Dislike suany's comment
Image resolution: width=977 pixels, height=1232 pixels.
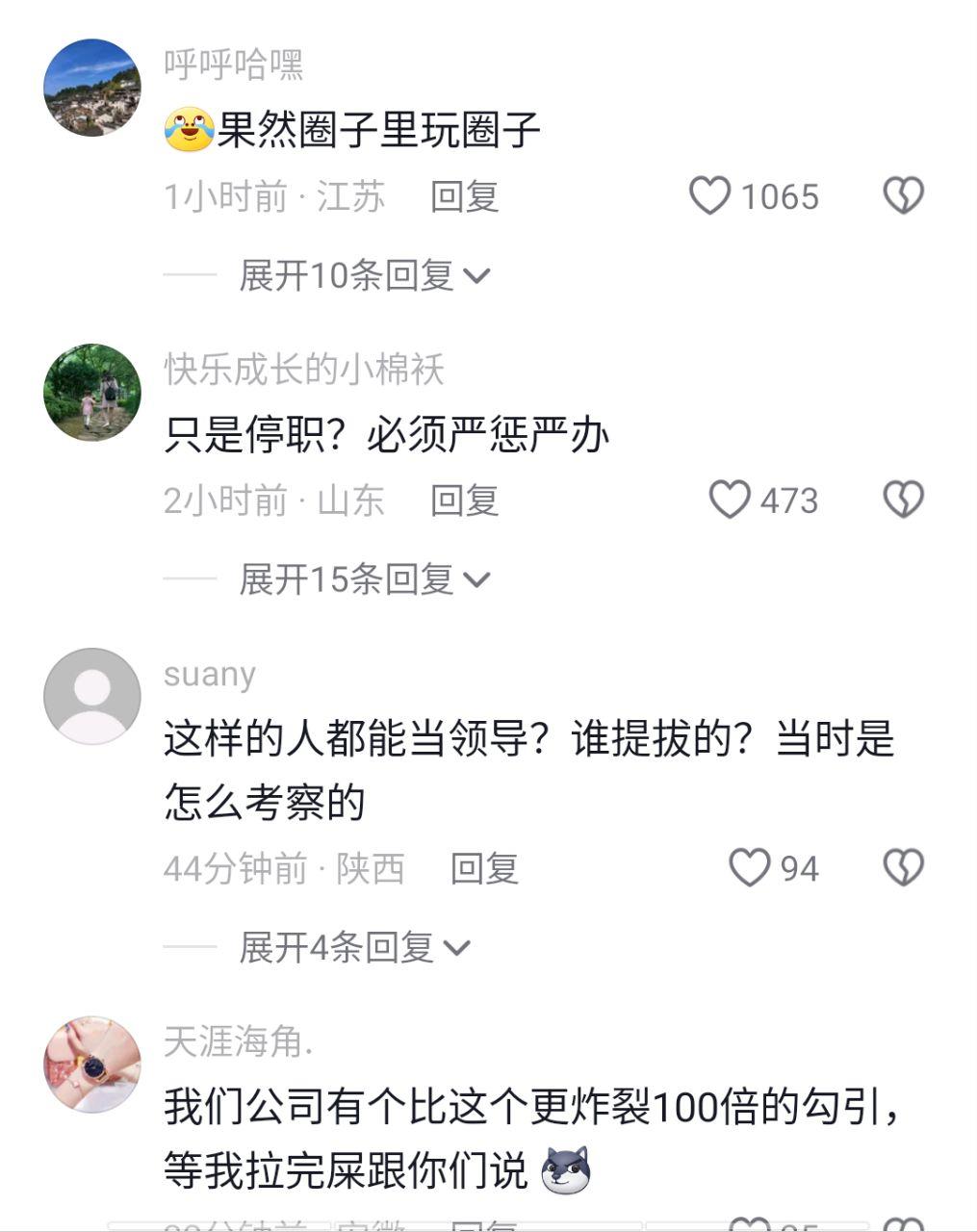coord(903,868)
